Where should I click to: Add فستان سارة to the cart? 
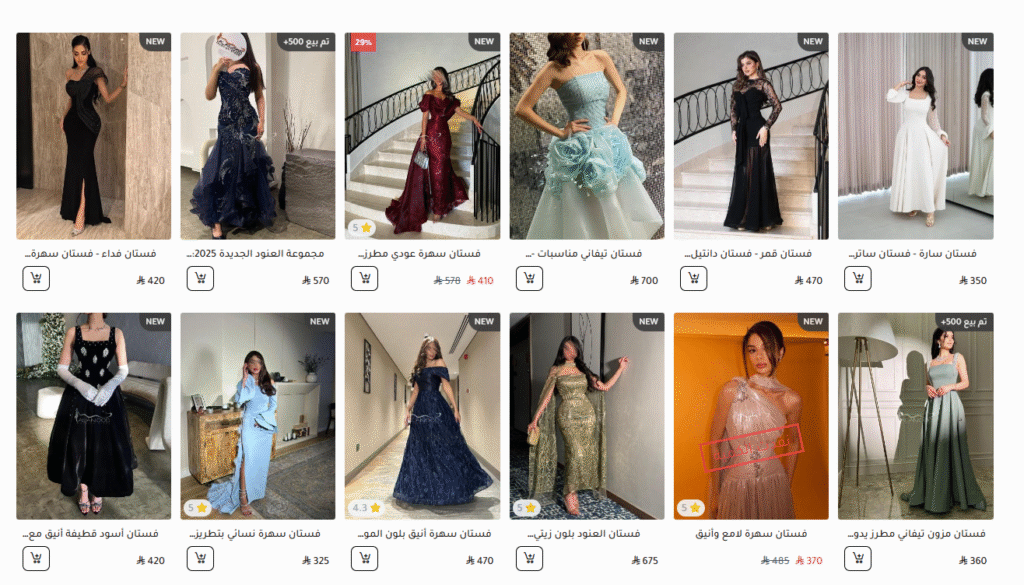point(857,279)
